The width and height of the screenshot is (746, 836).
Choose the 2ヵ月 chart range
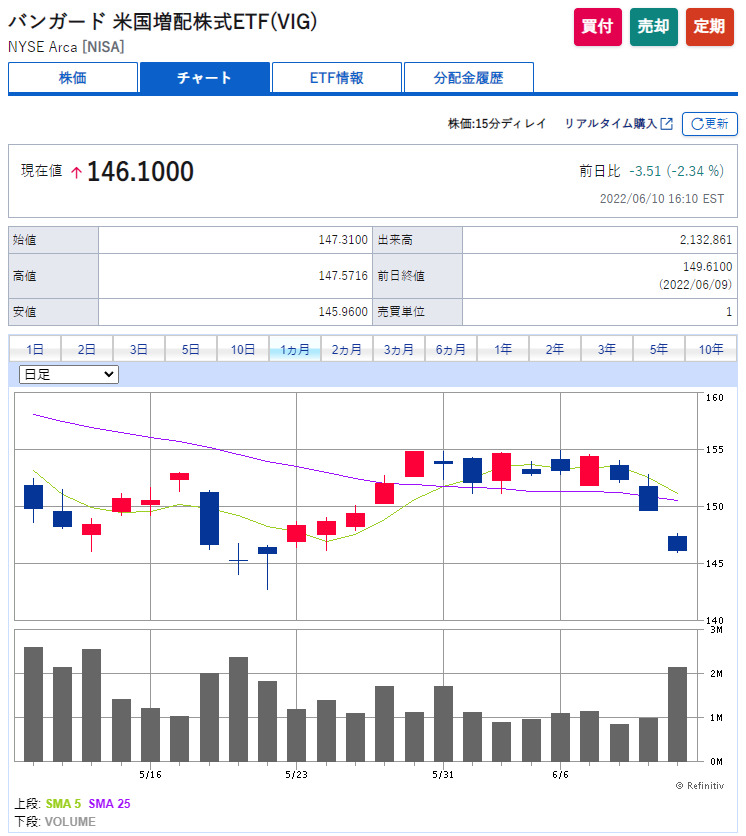(347, 349)
